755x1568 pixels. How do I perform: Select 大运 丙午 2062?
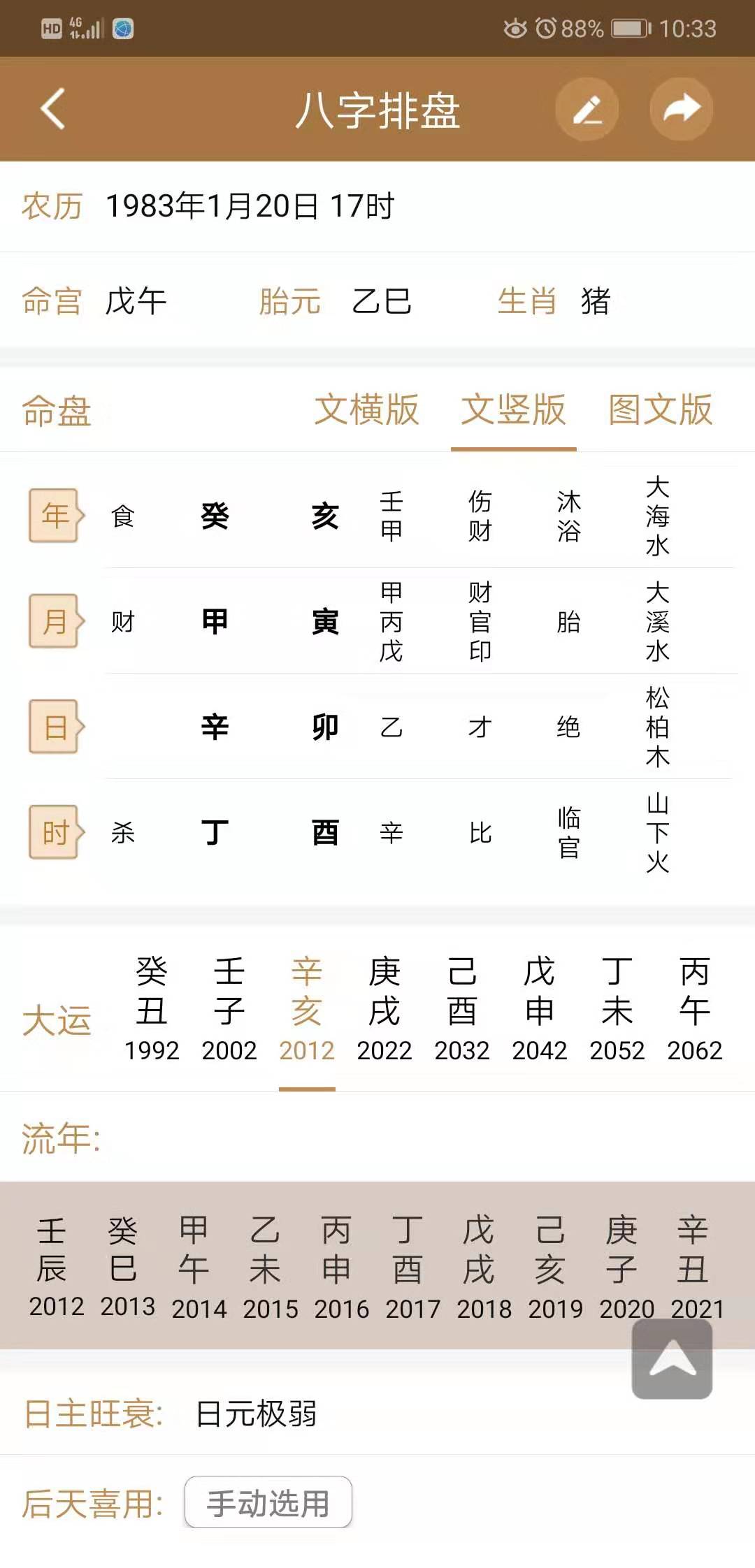pyautogui.click(x=695, y=1010)
